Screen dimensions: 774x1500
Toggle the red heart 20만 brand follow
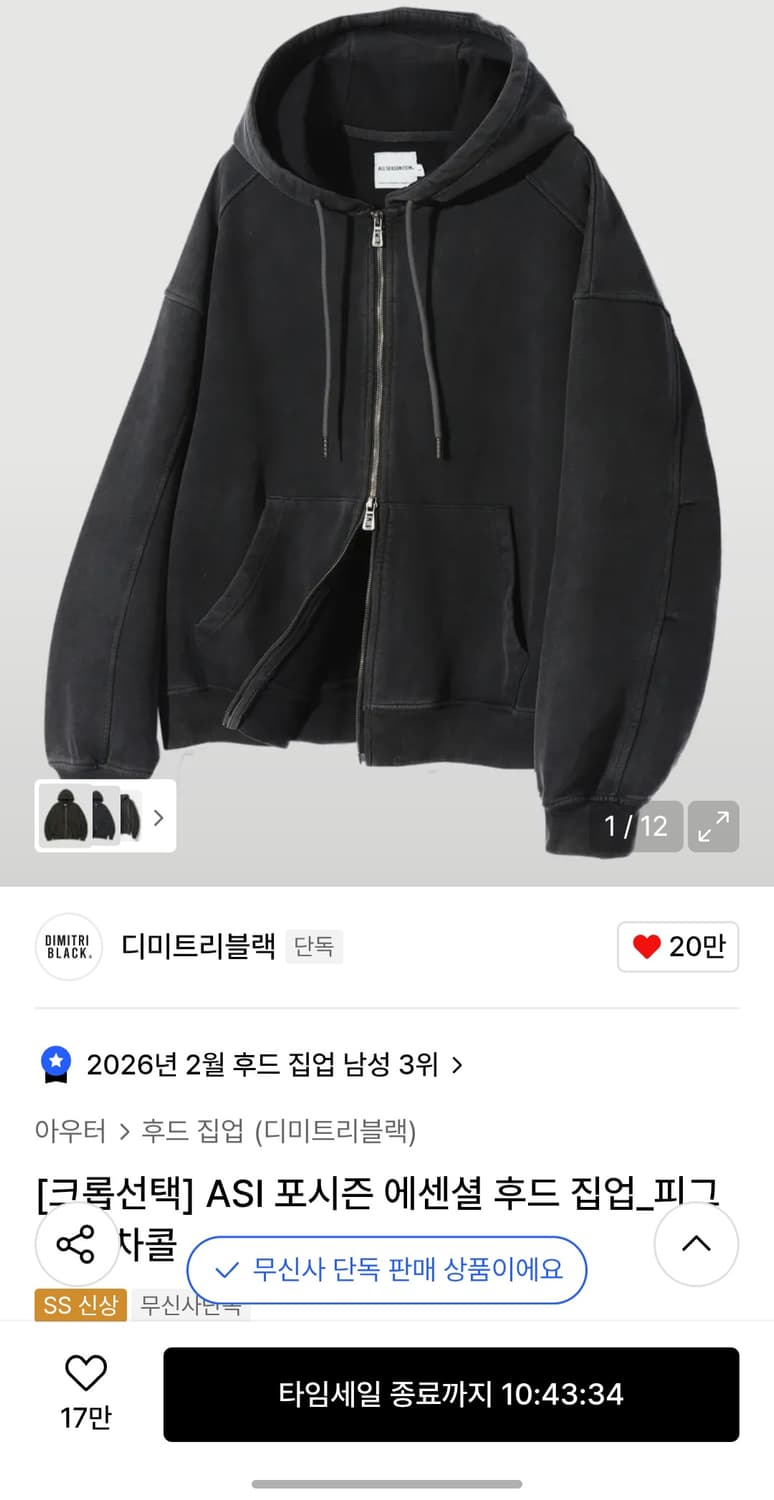coord(678,946)
